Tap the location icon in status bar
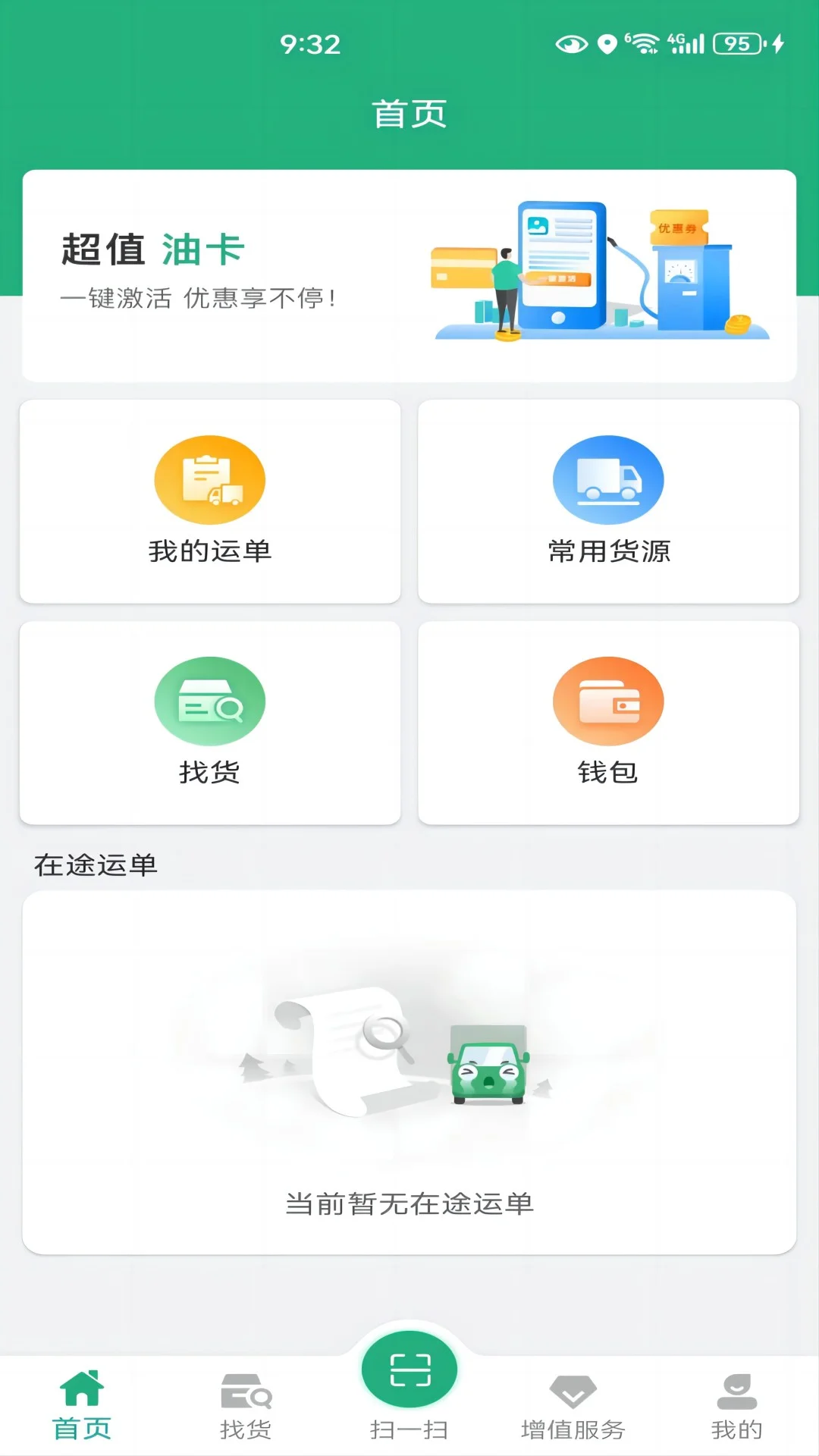Screen dimensions: 819x1456 (x=607, y=45)
